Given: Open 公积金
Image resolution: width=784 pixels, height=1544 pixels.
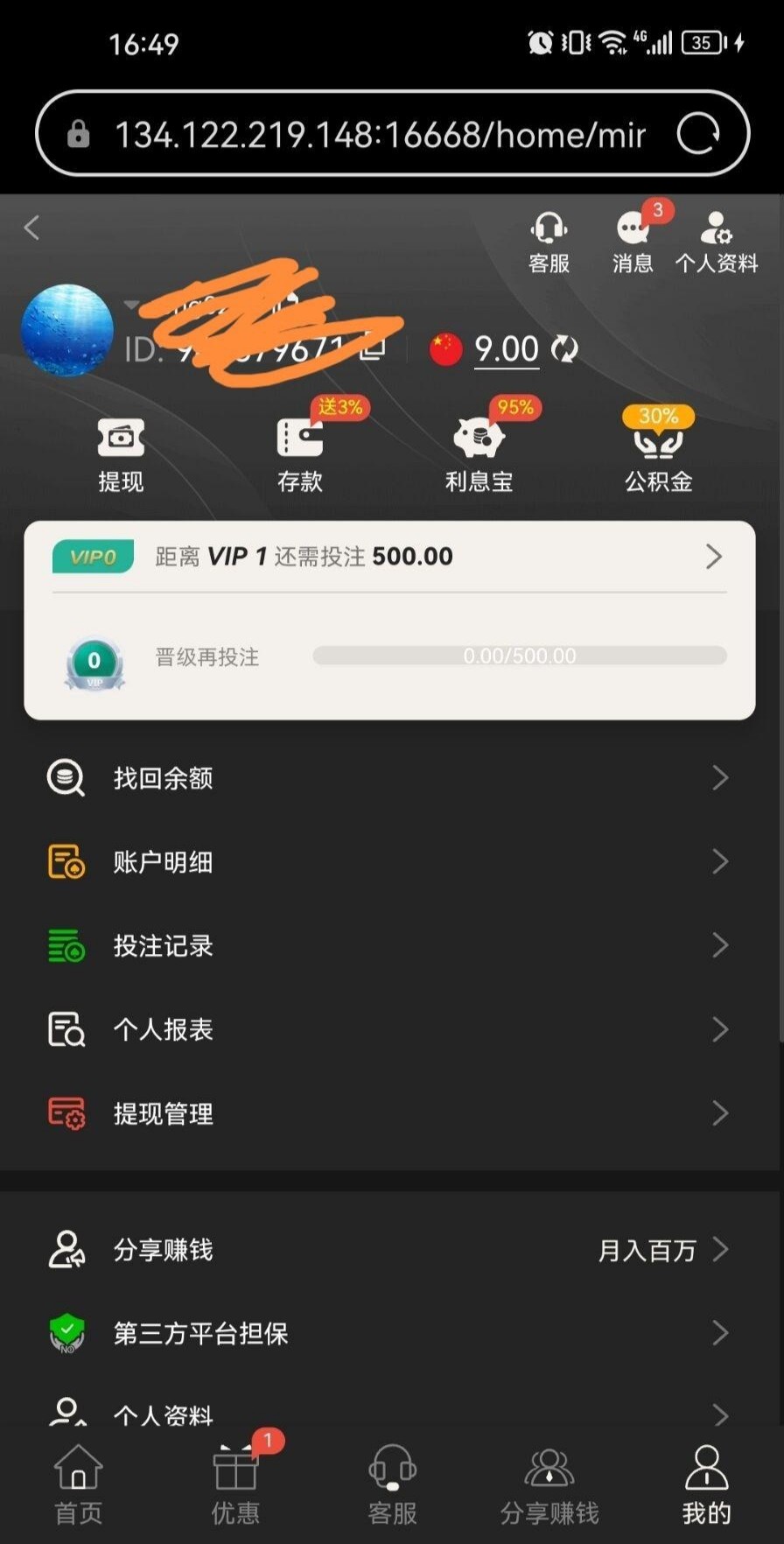Looking at the screenshot, I should pos(658,454).
